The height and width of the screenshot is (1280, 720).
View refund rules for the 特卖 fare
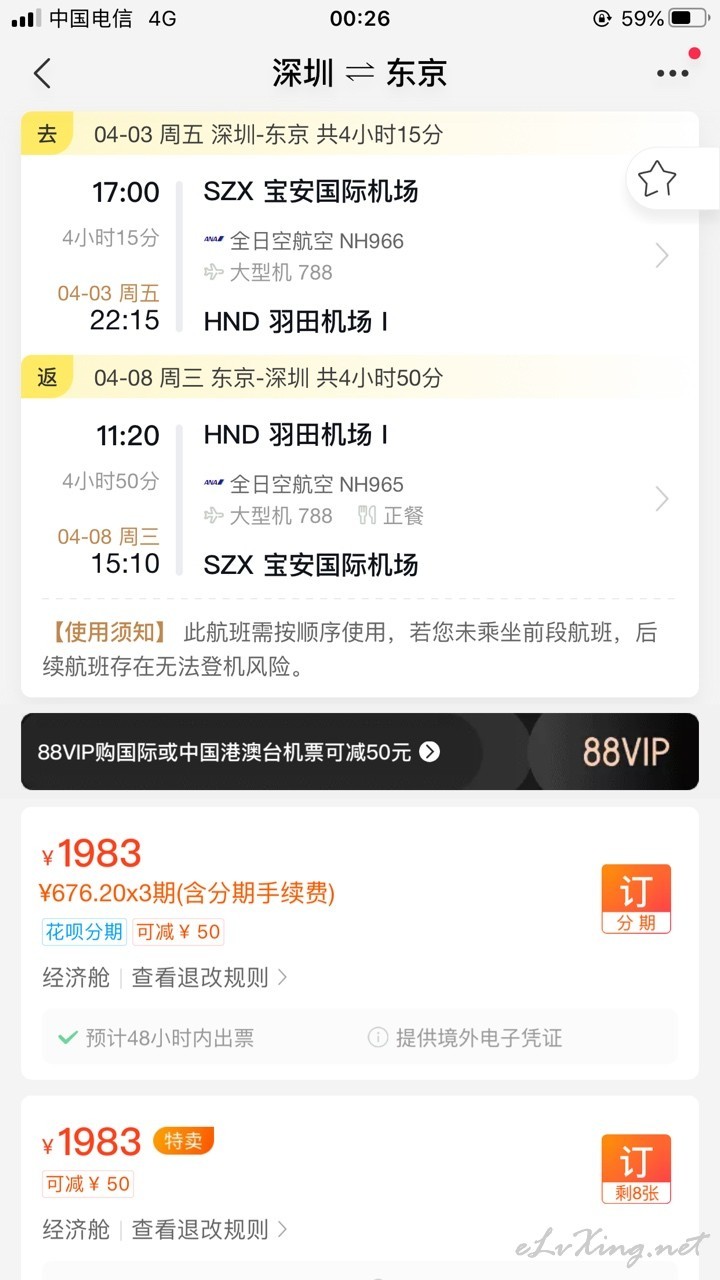tap(209, 1229)
